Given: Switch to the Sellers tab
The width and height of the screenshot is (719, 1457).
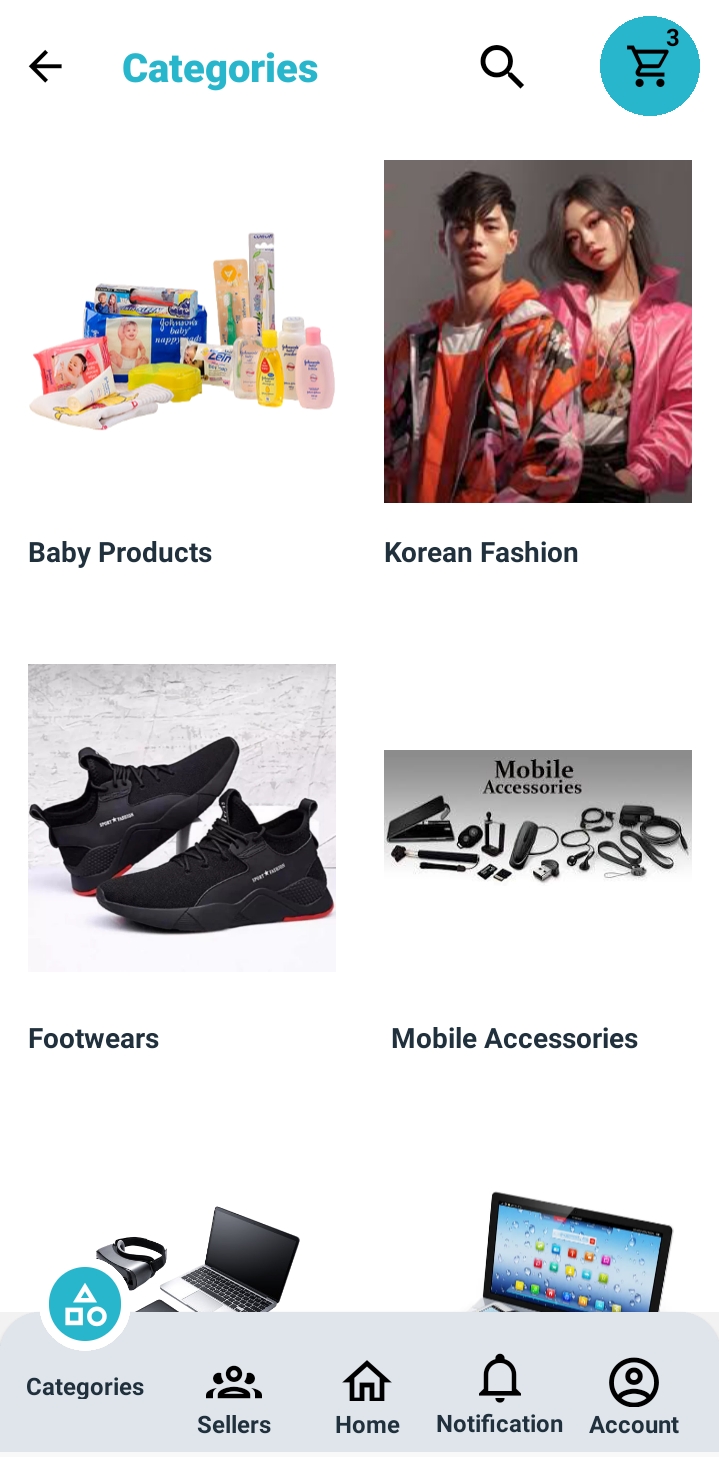Looking at the screenshot, I should (234, 1399).
